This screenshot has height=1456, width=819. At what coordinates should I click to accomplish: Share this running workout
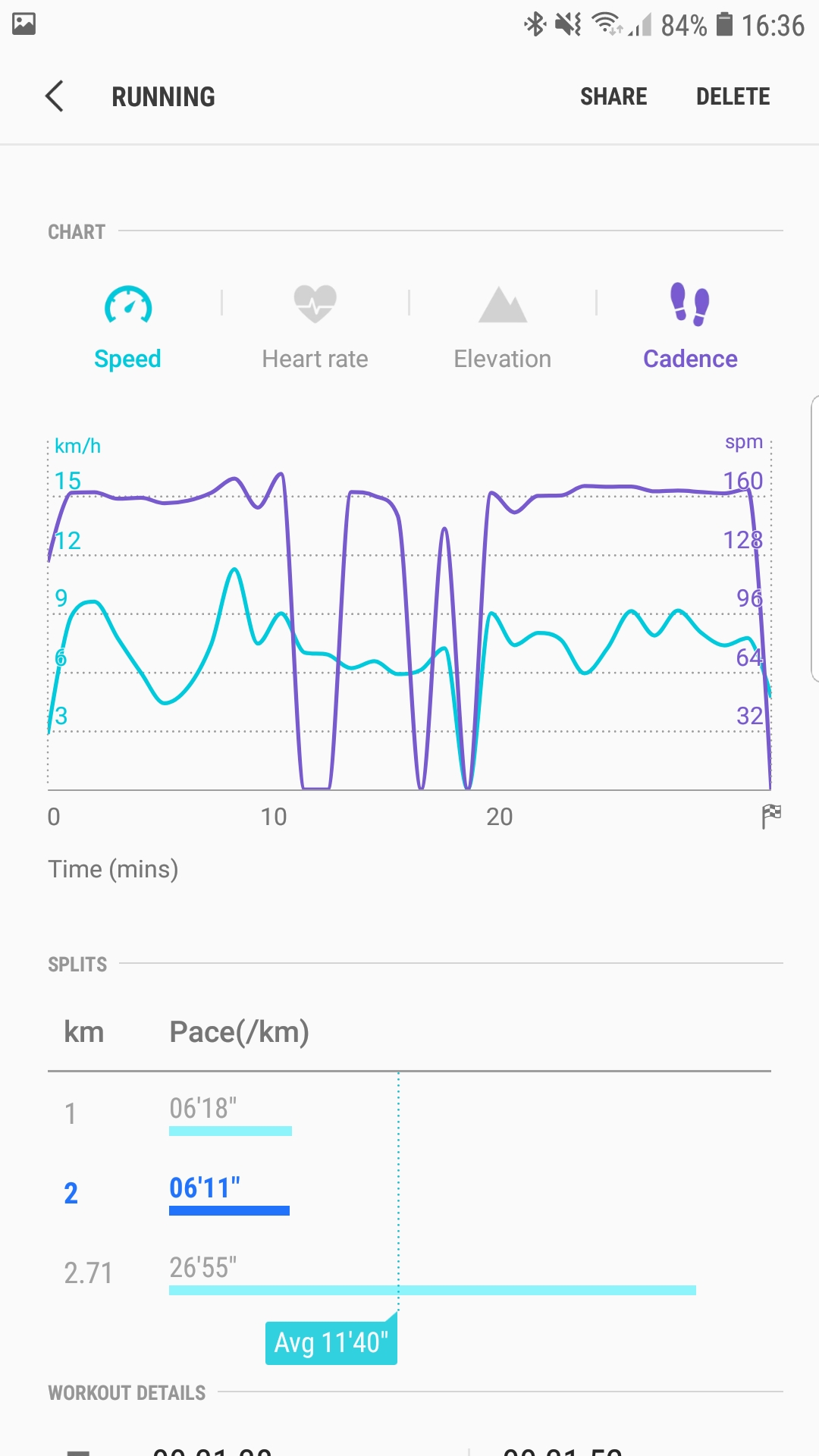click(x=613, y=96)
